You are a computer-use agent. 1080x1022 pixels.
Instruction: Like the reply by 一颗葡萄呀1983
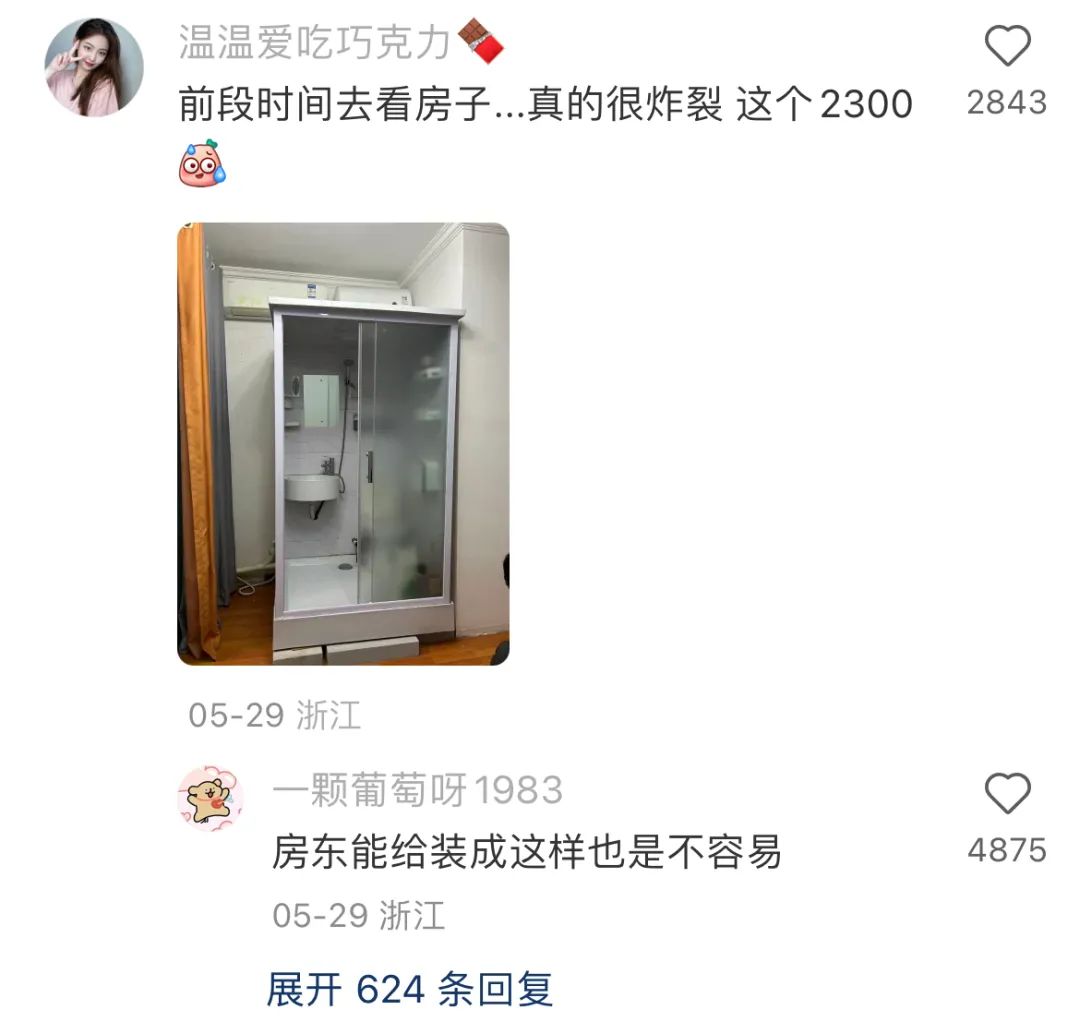[1007, 795]
